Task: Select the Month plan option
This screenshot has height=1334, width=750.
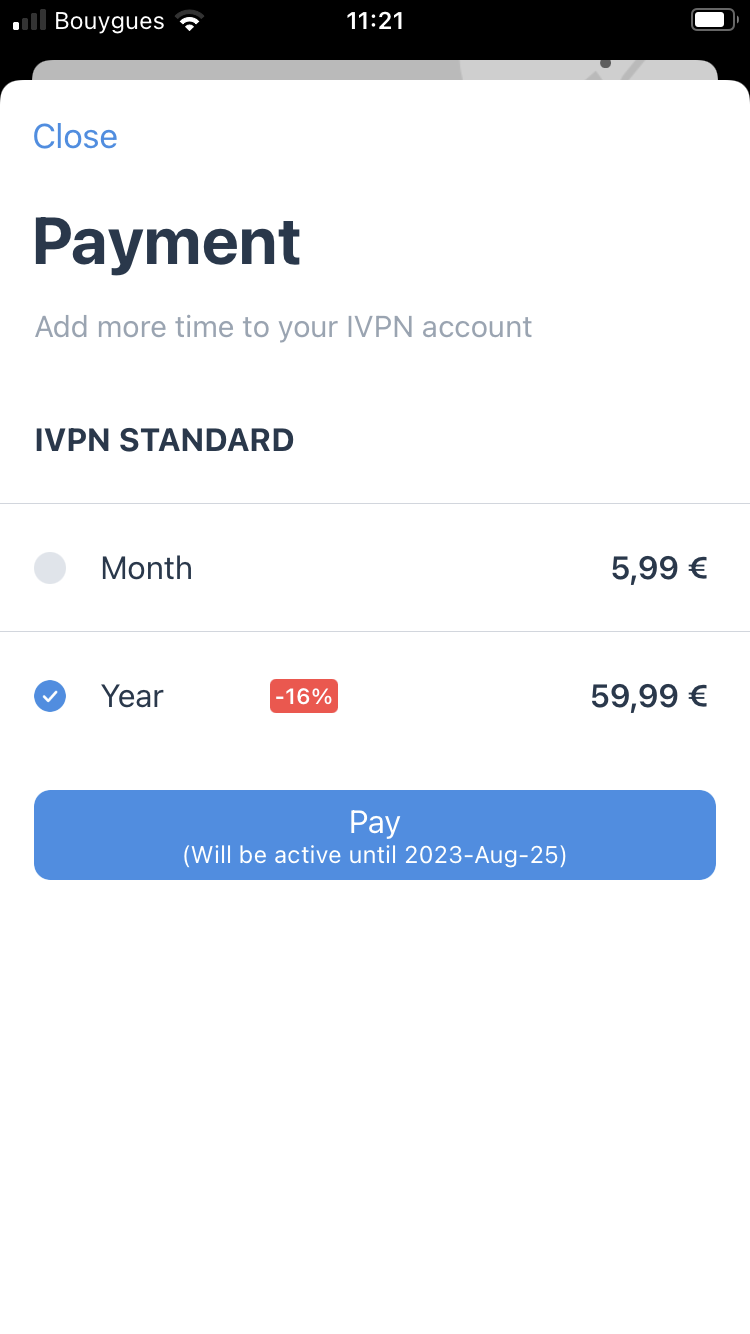Action: [375, 568]
